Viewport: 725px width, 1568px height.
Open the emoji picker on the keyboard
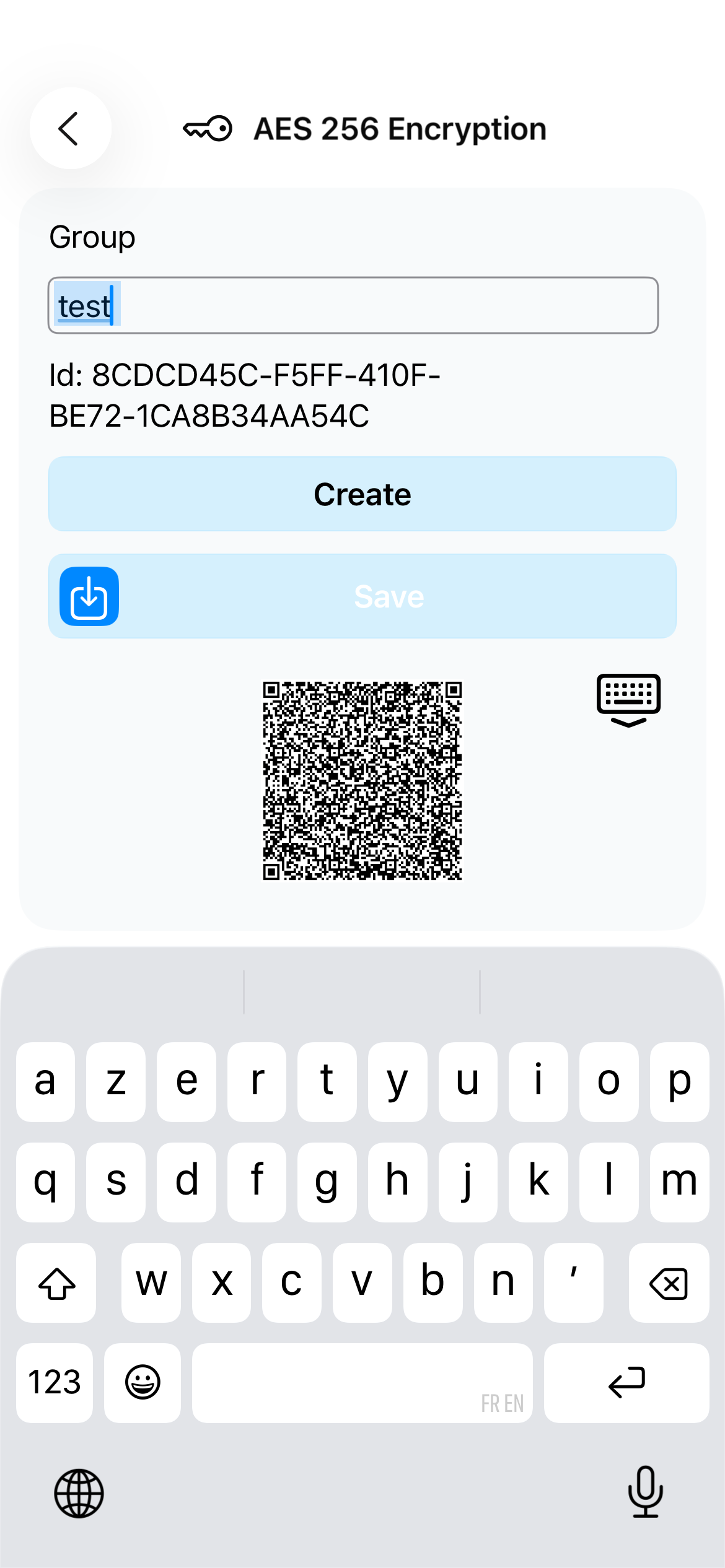(143, 1382)
